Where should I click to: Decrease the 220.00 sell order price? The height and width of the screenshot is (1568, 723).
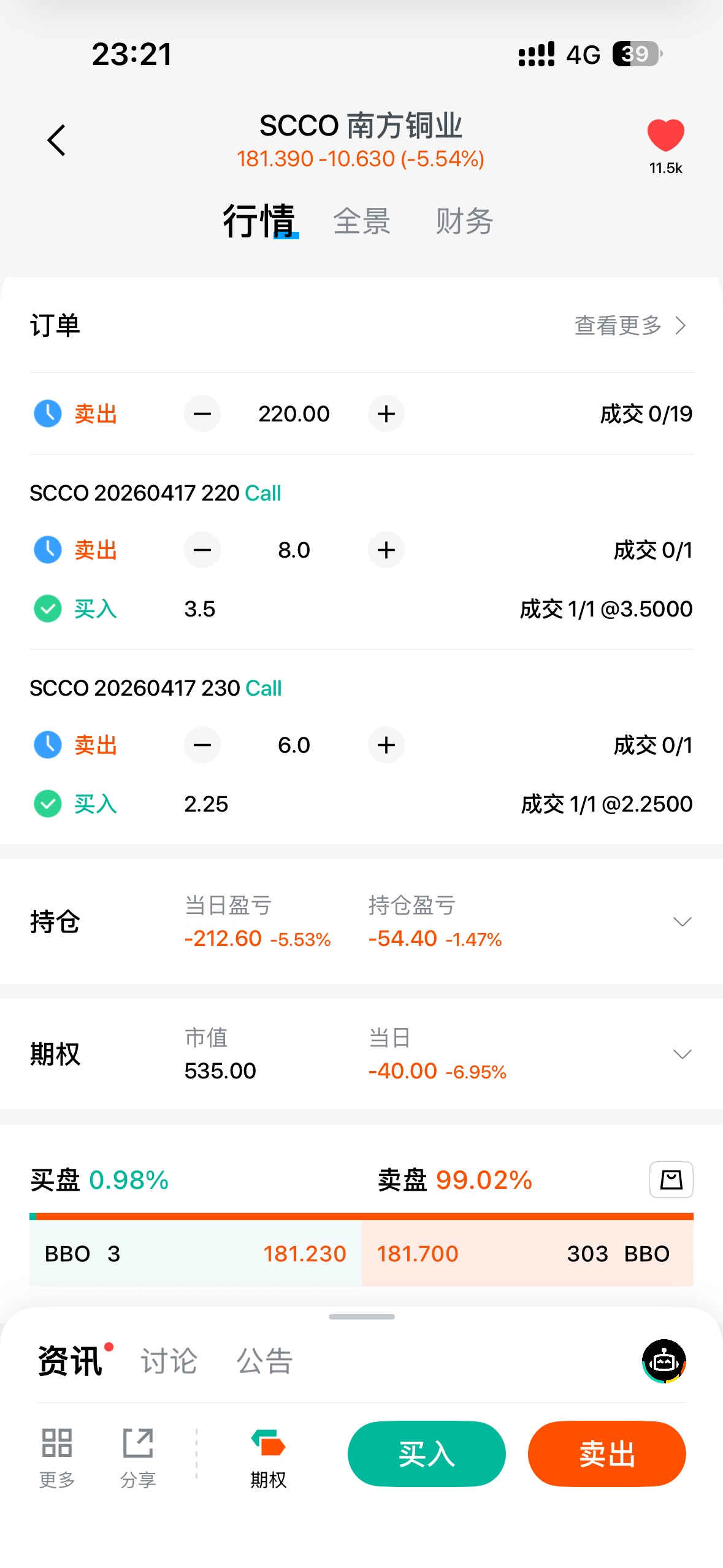[202, 414]
